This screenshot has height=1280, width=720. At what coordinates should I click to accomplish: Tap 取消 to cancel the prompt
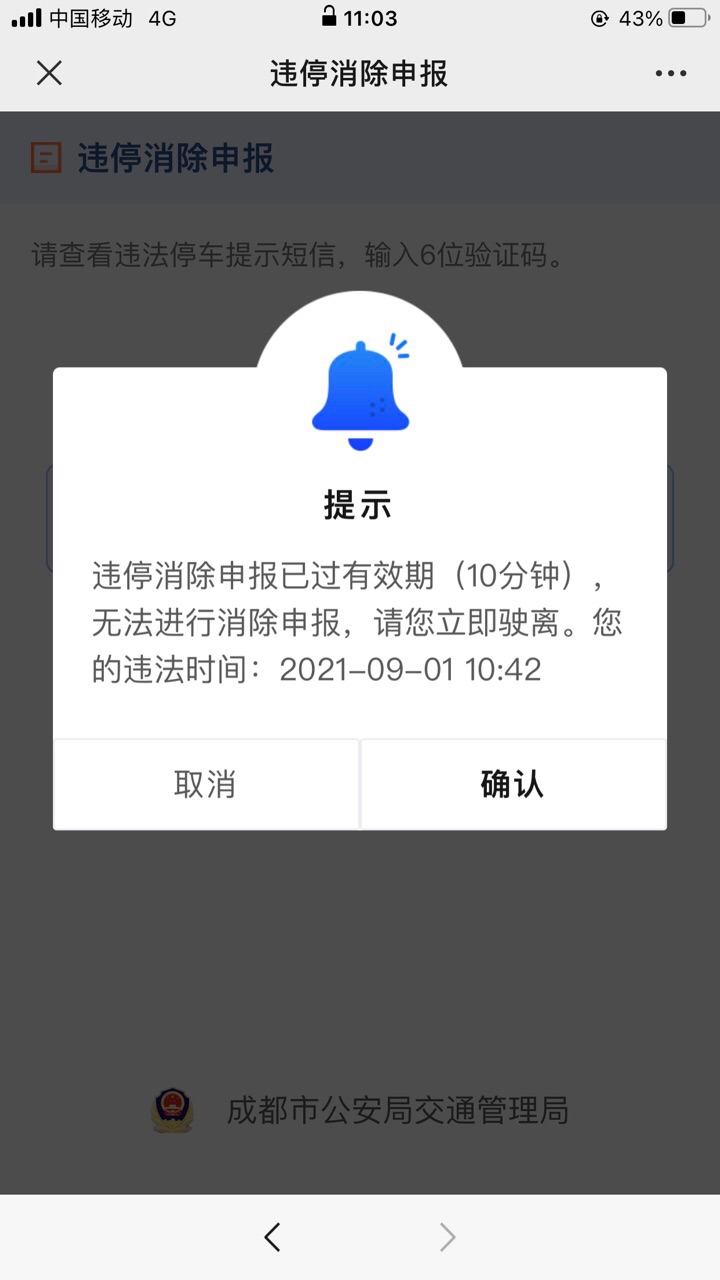tap(205, 785)
